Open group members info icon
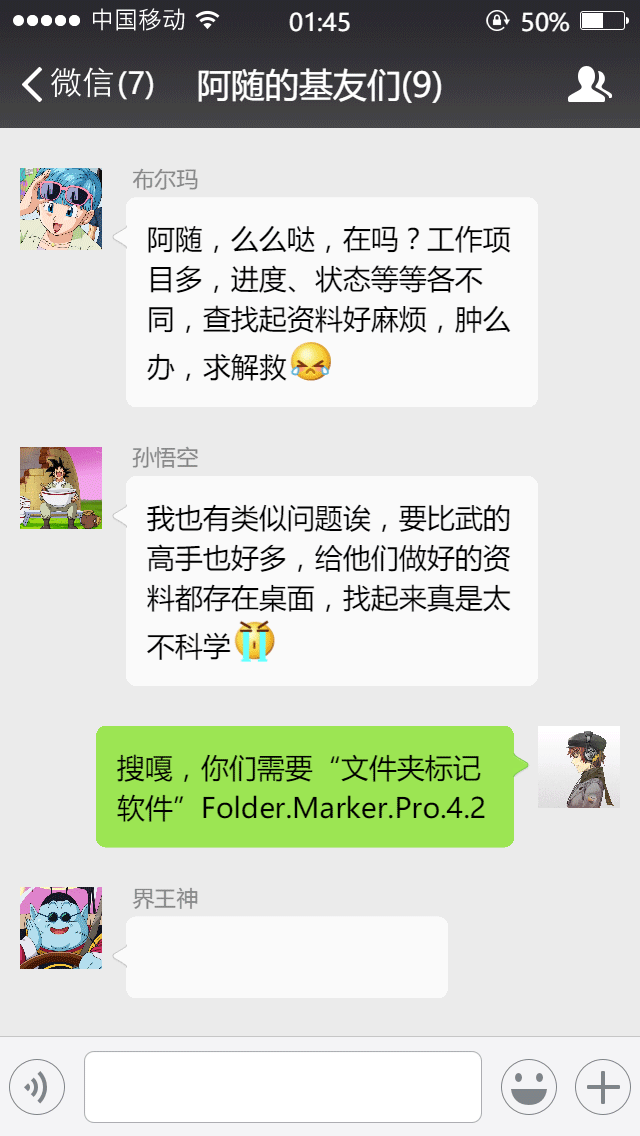The width and height of the screenshot is (640, 1136). coord(589,86)
